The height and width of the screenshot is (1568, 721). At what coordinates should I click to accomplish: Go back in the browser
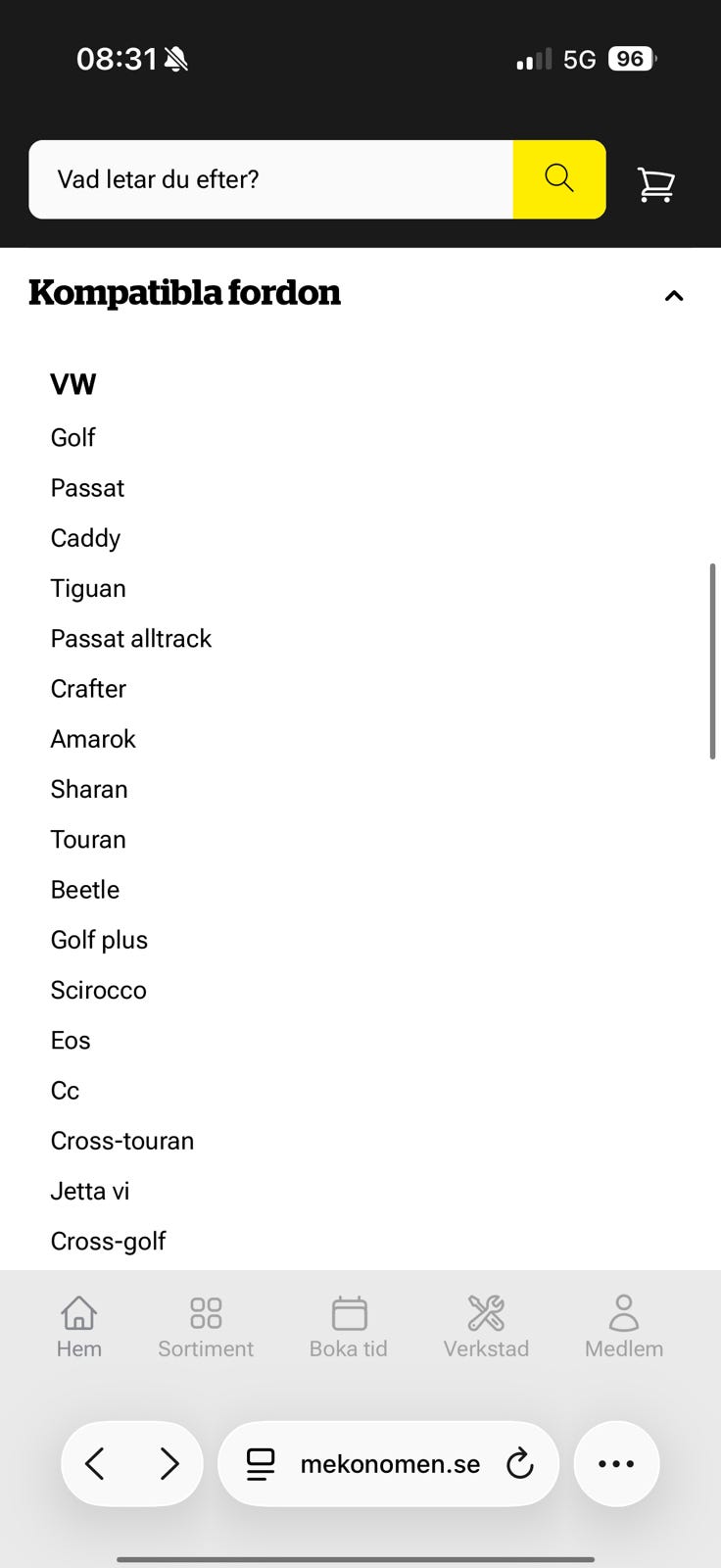95,1464
